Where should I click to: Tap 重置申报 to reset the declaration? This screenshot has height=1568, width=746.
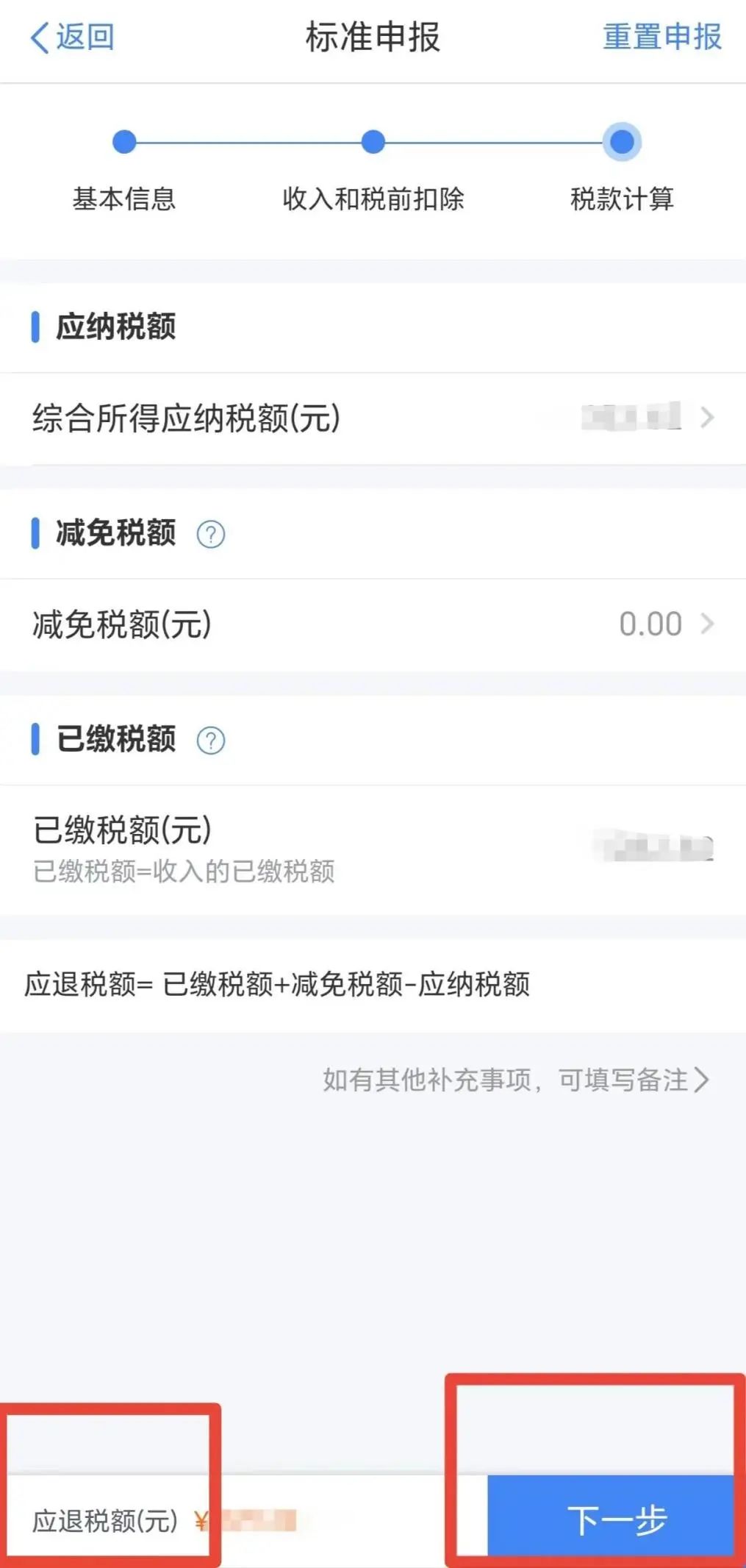coord(662,37)
